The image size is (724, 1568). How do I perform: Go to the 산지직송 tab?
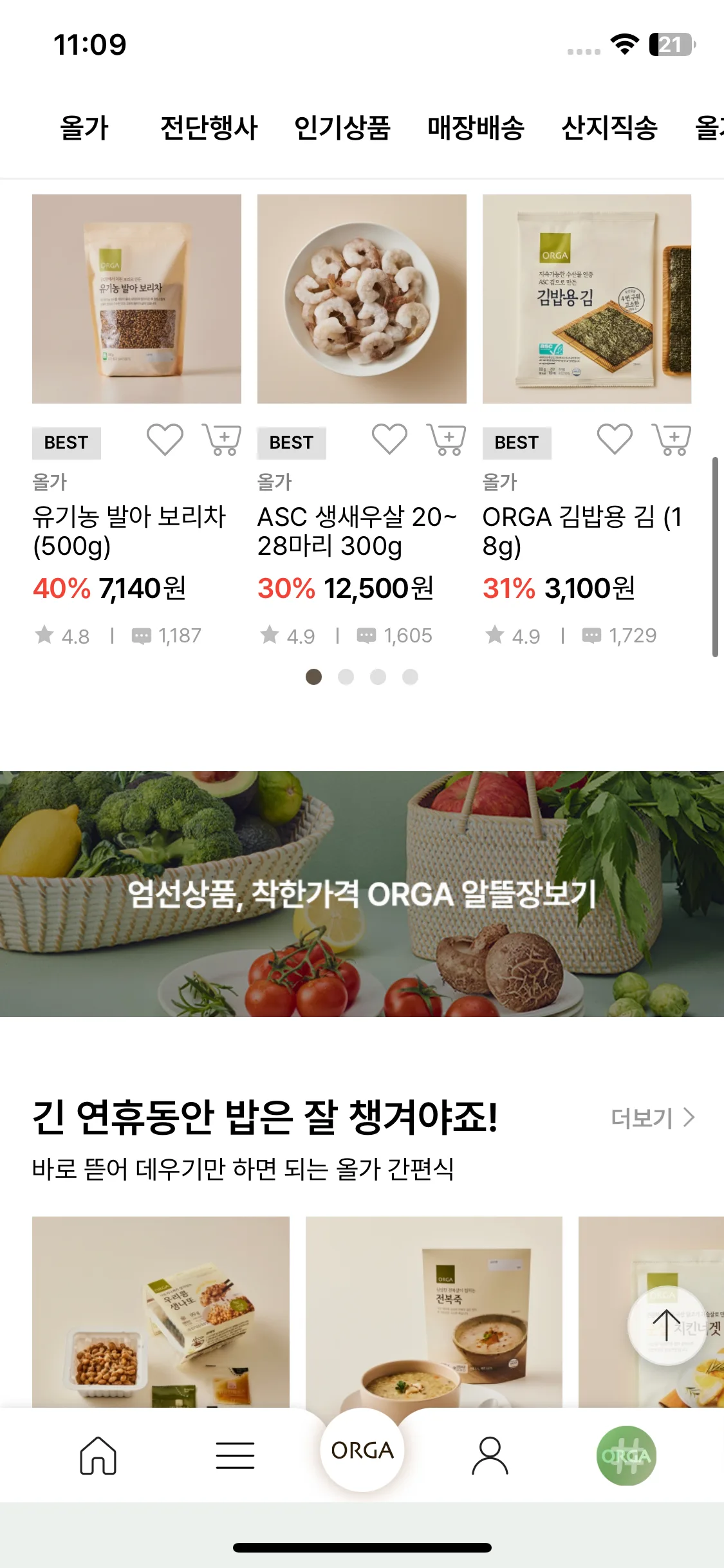pyautogui.click(x=609, y=127)
